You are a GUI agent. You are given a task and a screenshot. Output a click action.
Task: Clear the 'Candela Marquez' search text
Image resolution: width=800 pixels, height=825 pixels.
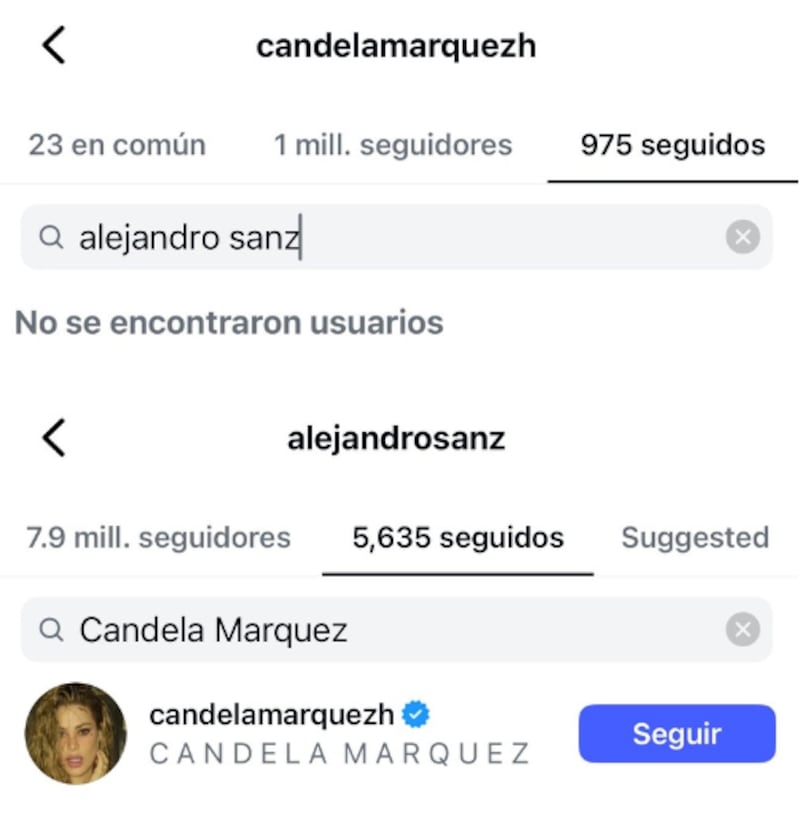pyautogui.click(x=742, y=629)
